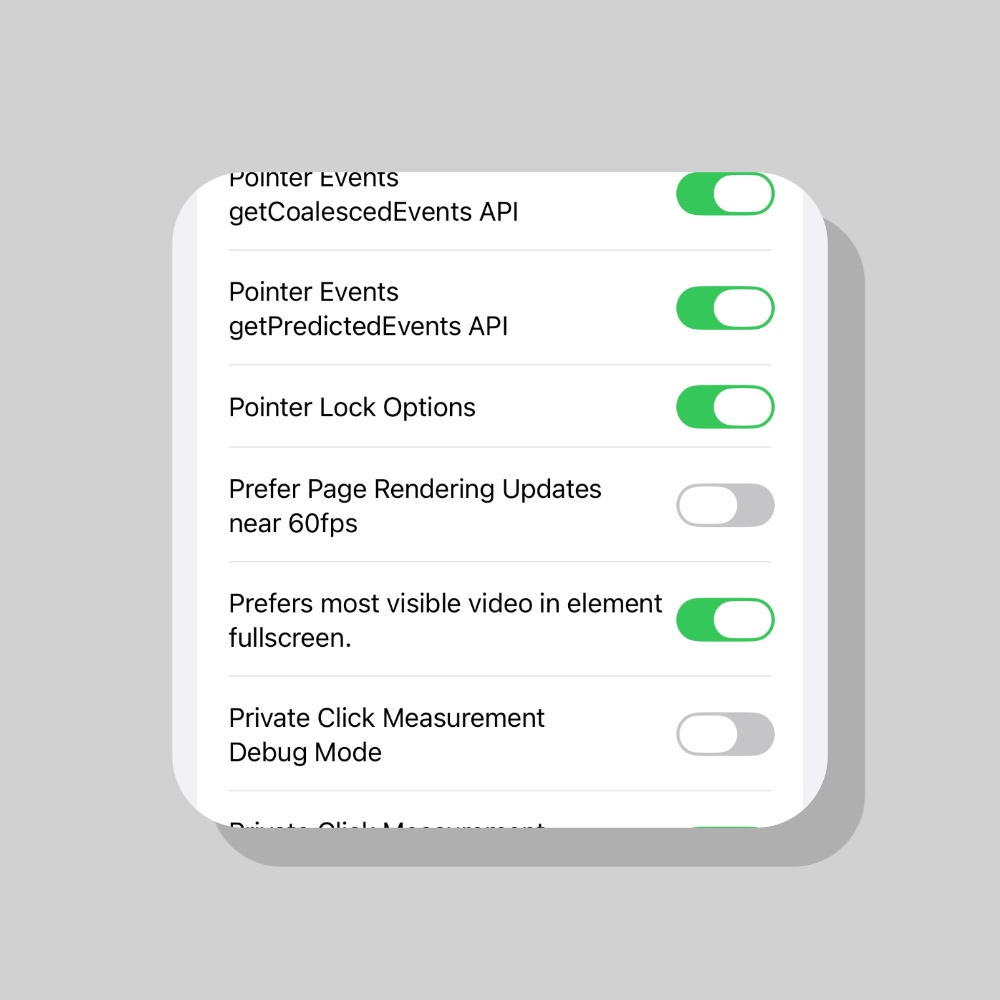This screenshot has height=1000, width=1000.
Task: Disable Pointer Events getPredictedEvents API
Action: click(x=725, y=308)
